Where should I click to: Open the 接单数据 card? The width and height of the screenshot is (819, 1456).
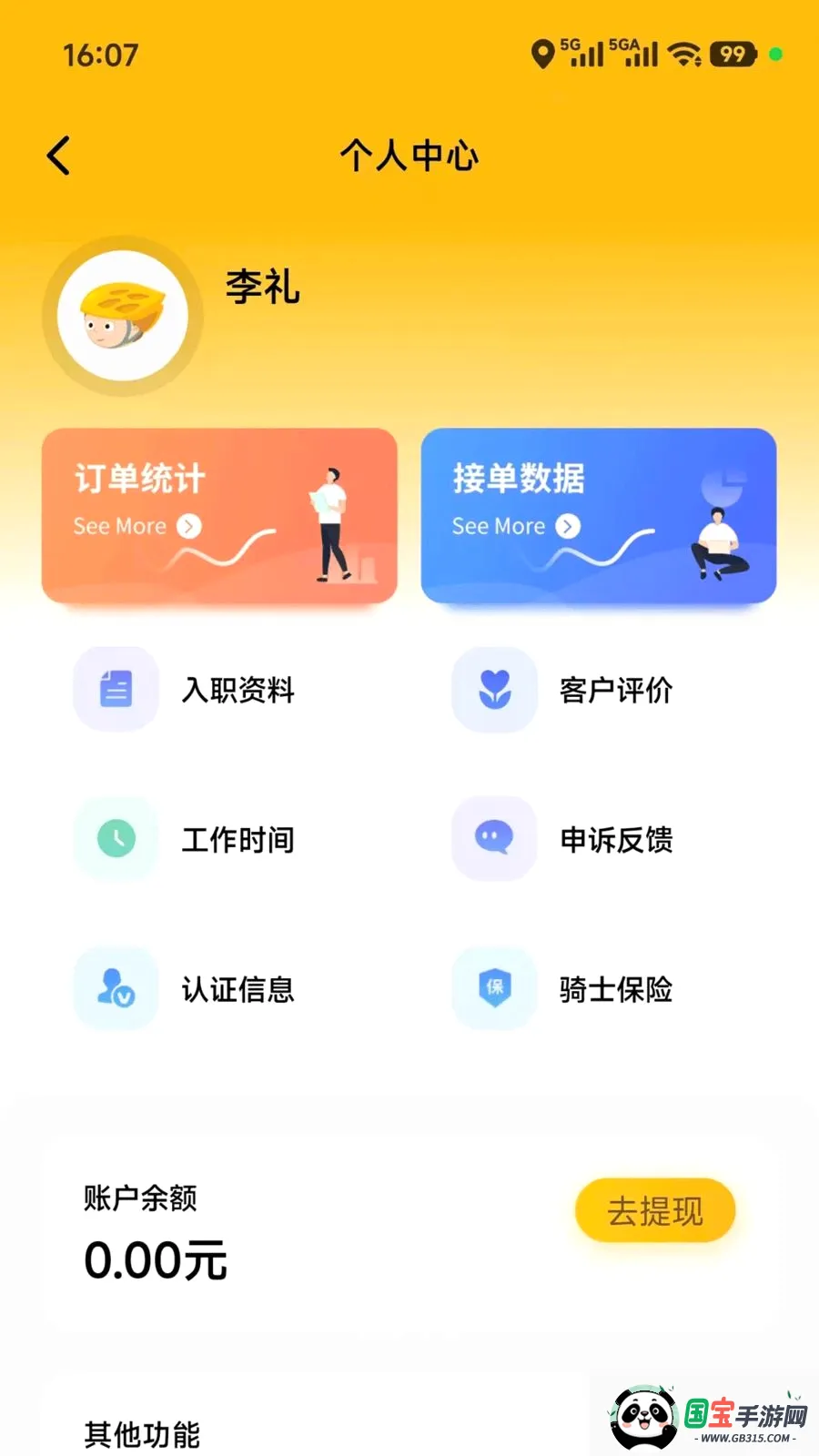(x=599, y=515)
